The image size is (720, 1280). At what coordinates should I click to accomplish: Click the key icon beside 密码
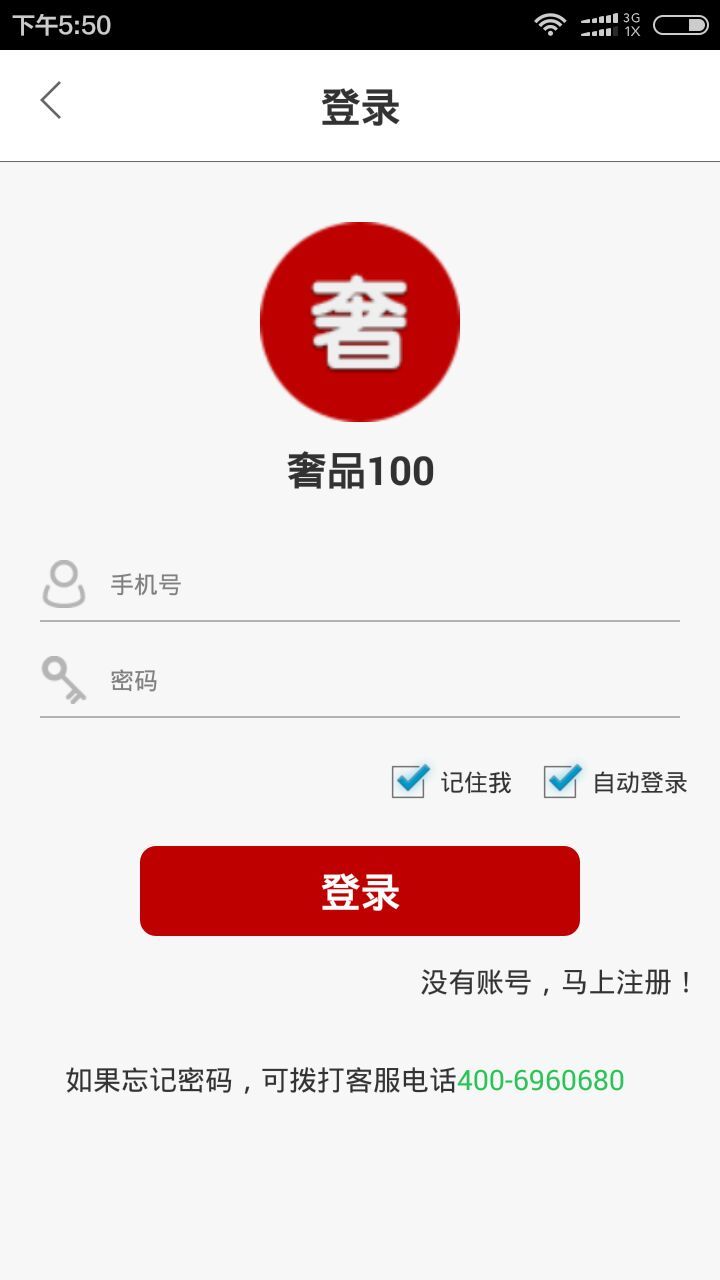pos(63,679)
